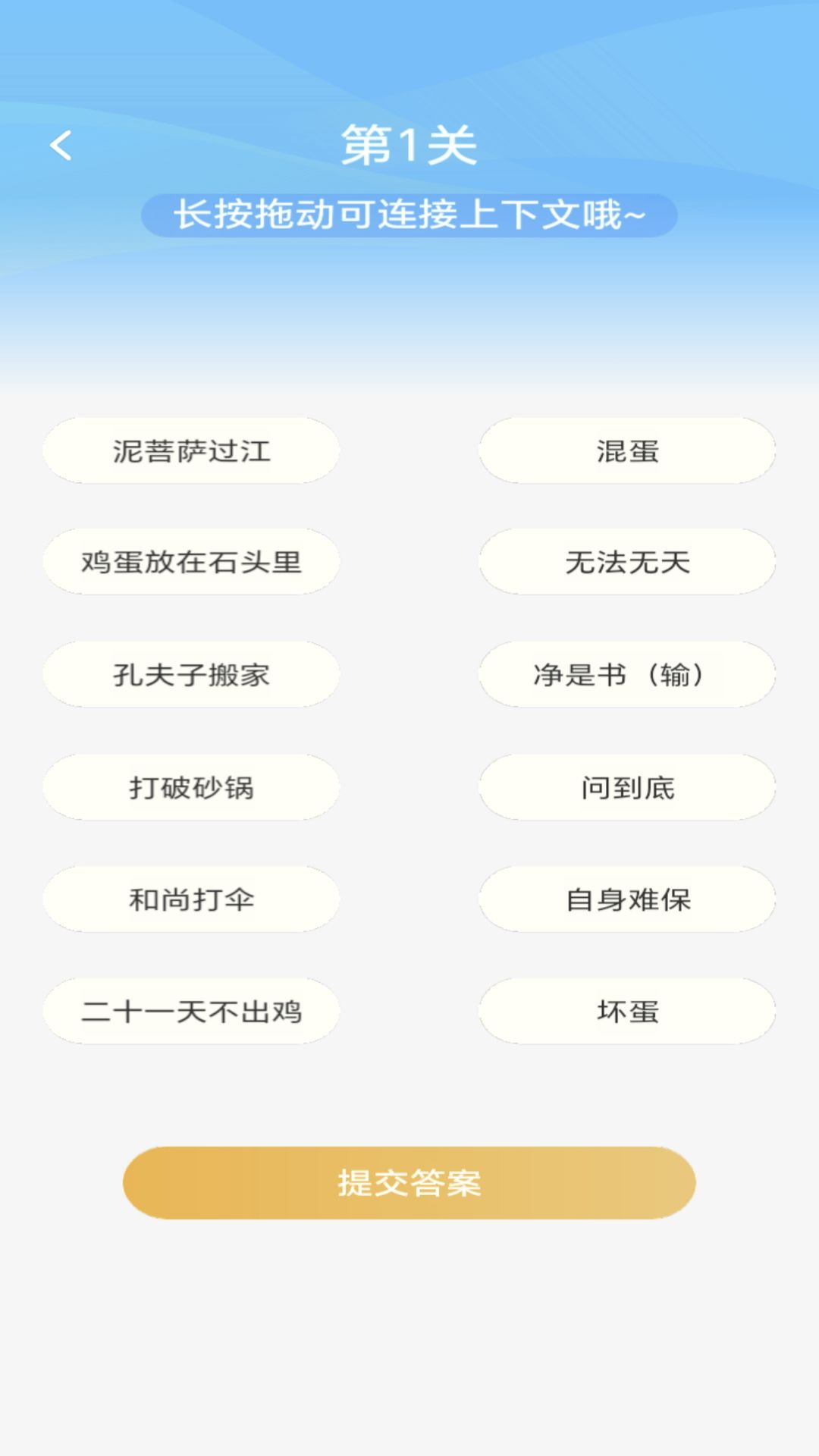Viewport: 819px width, 1456px height.
Task: Choose the 问到底 answer tile
Action: 627,787
